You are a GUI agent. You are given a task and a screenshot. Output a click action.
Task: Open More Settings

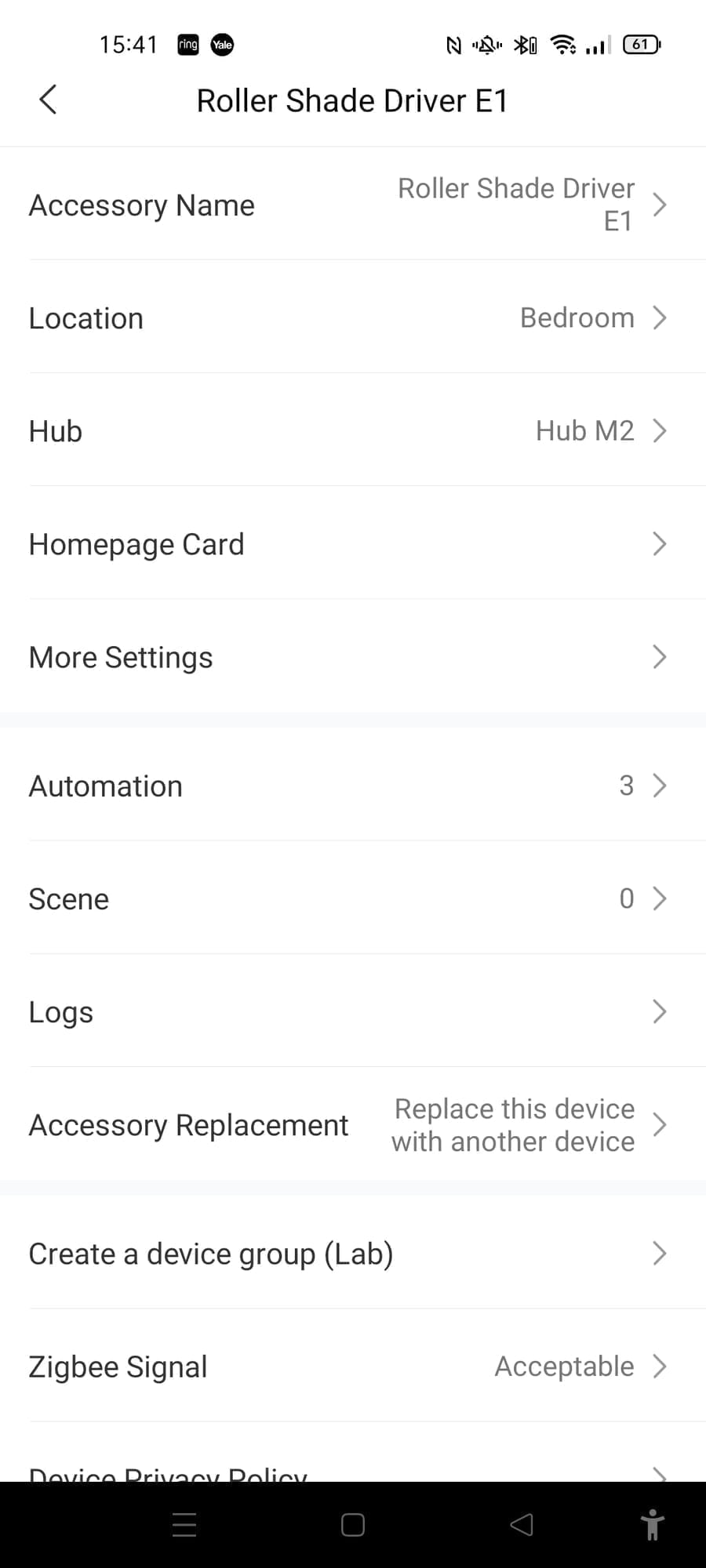353,657
